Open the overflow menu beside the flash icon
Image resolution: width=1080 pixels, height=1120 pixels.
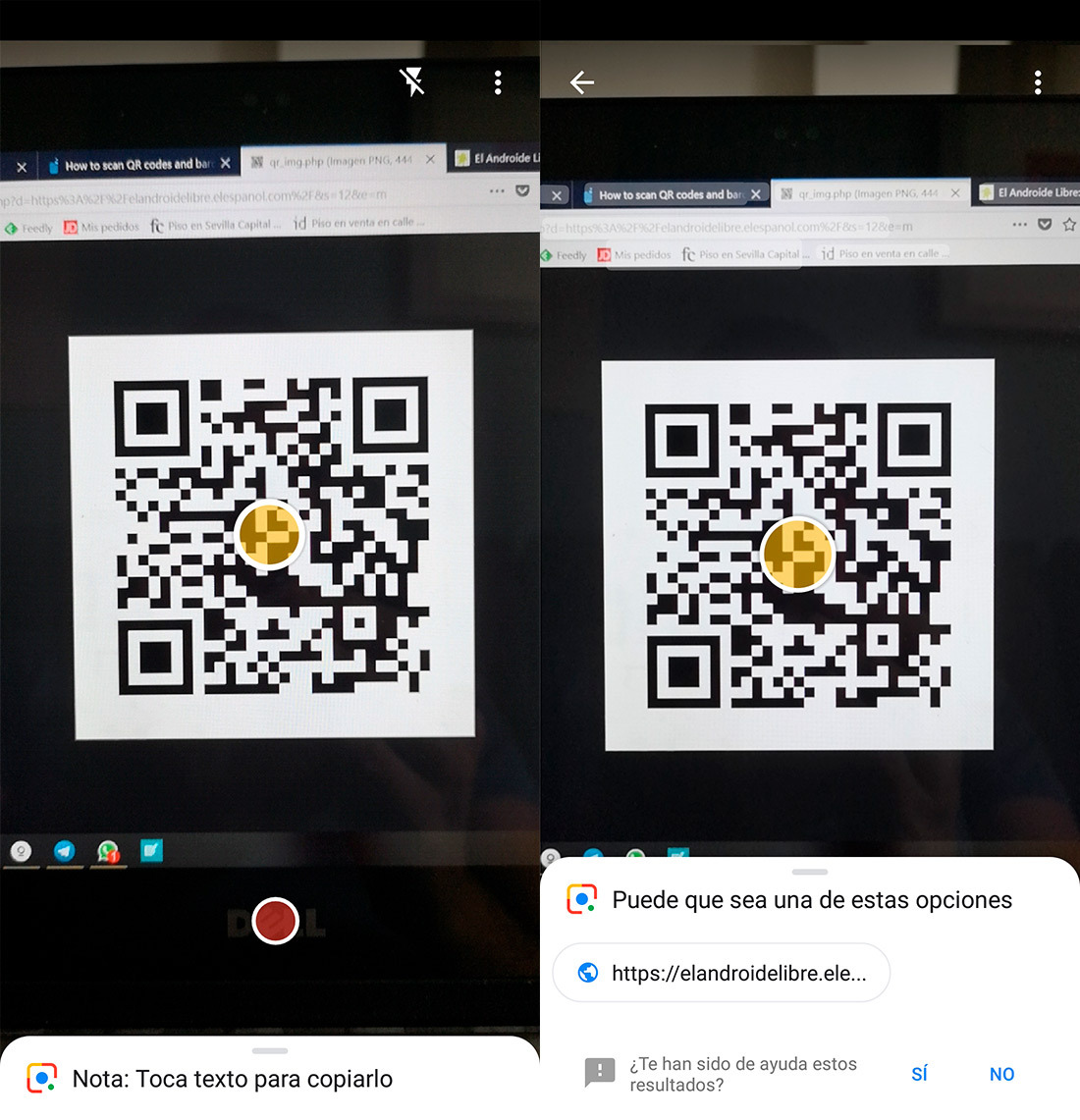tap(498, 82)
